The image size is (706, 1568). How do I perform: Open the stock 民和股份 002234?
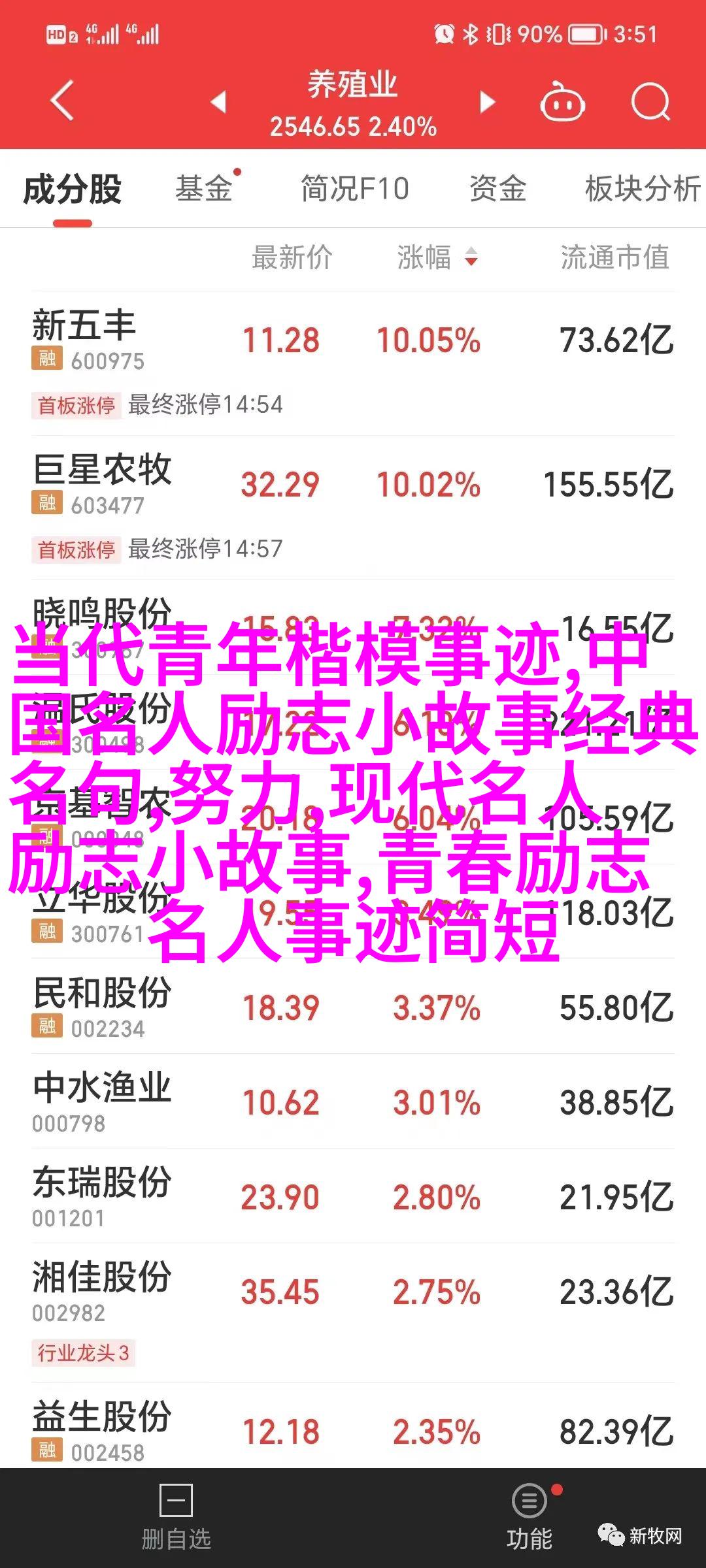point(353,1006)
